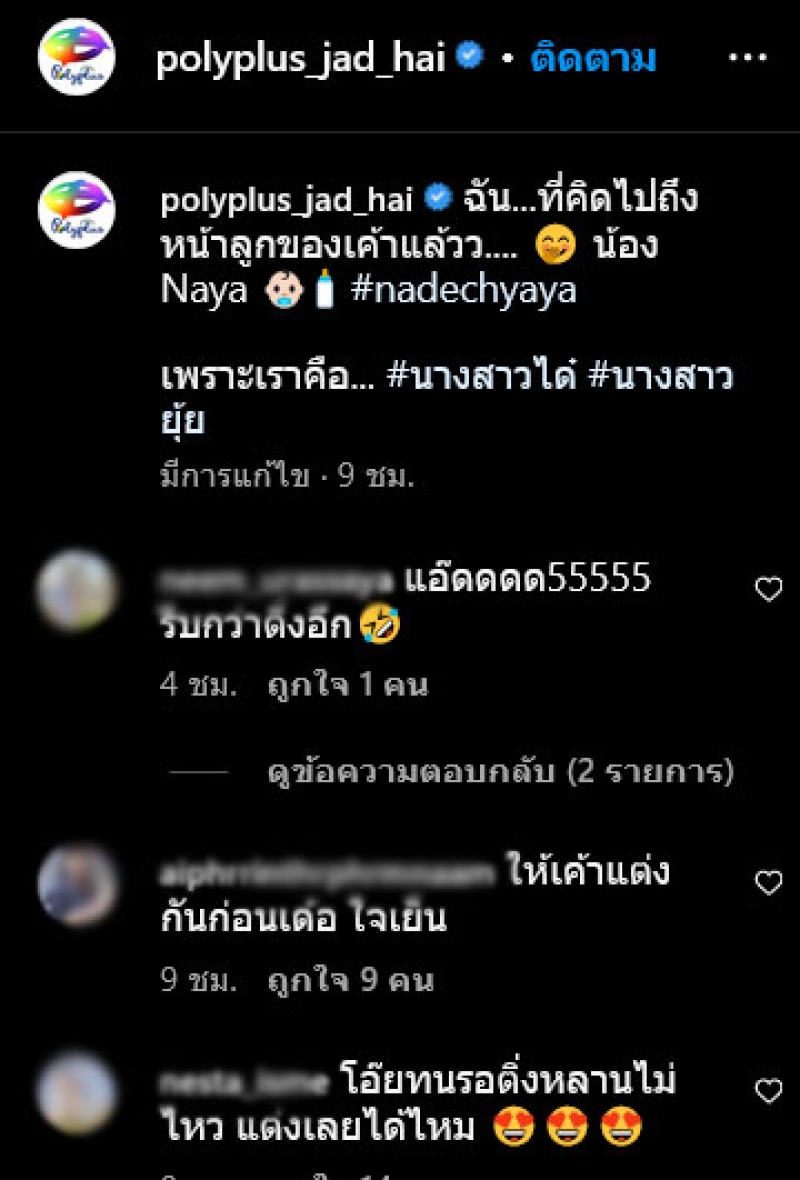Open the three-dot overflow menu
800x1180 pixels.
pyautogui.click(x=747, y=58)
